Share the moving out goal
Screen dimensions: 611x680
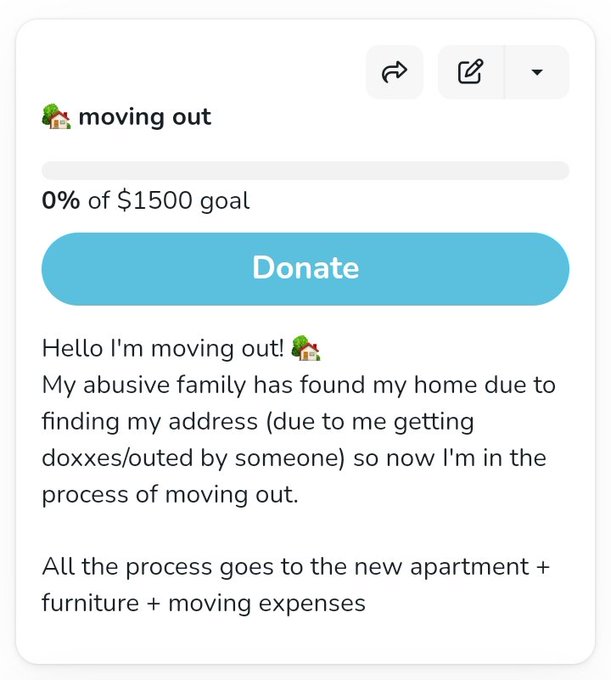395,72
